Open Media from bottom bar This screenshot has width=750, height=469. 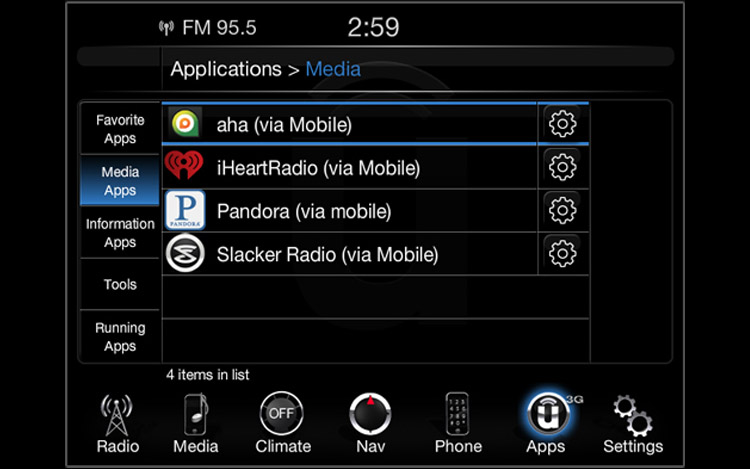pyautogui.click(x=196, y=423)
